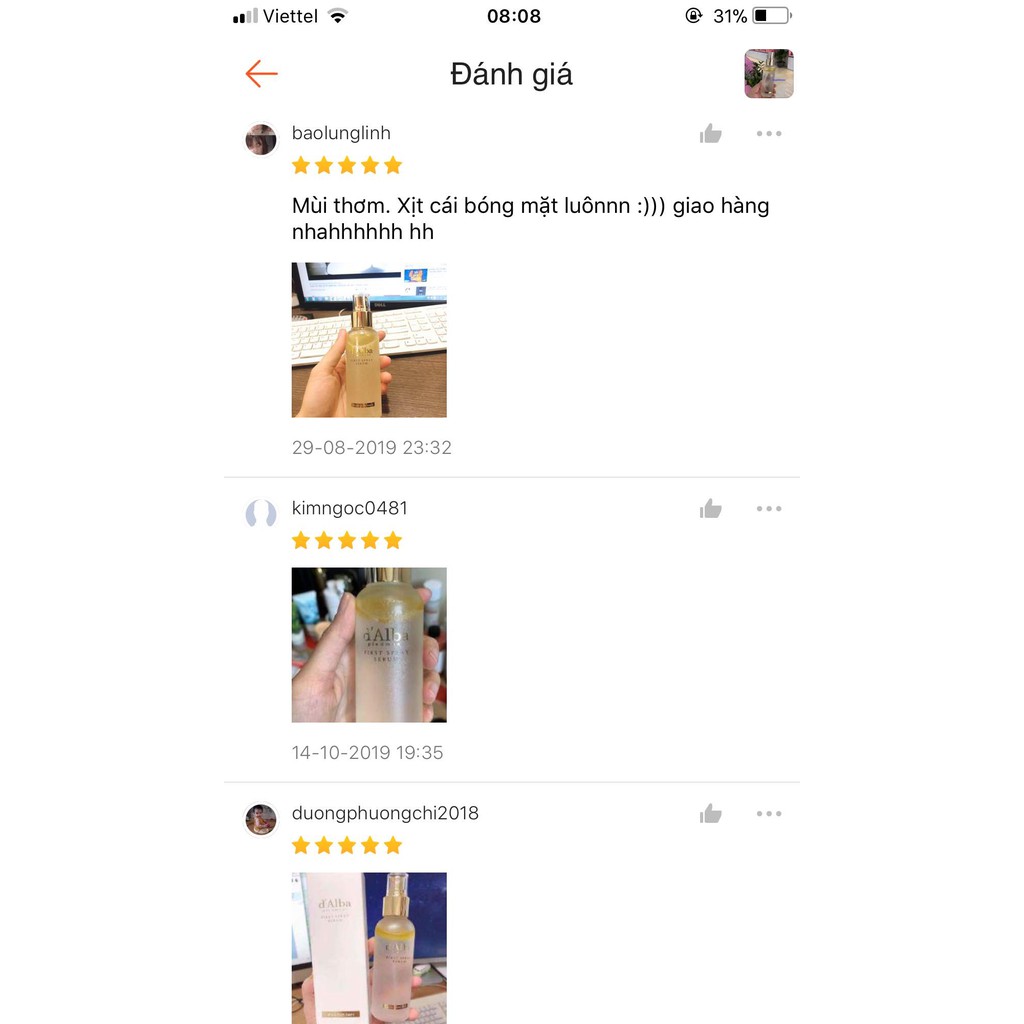
Task: Open more options on duongphuongchi2018's review
Action: [769, 814]
